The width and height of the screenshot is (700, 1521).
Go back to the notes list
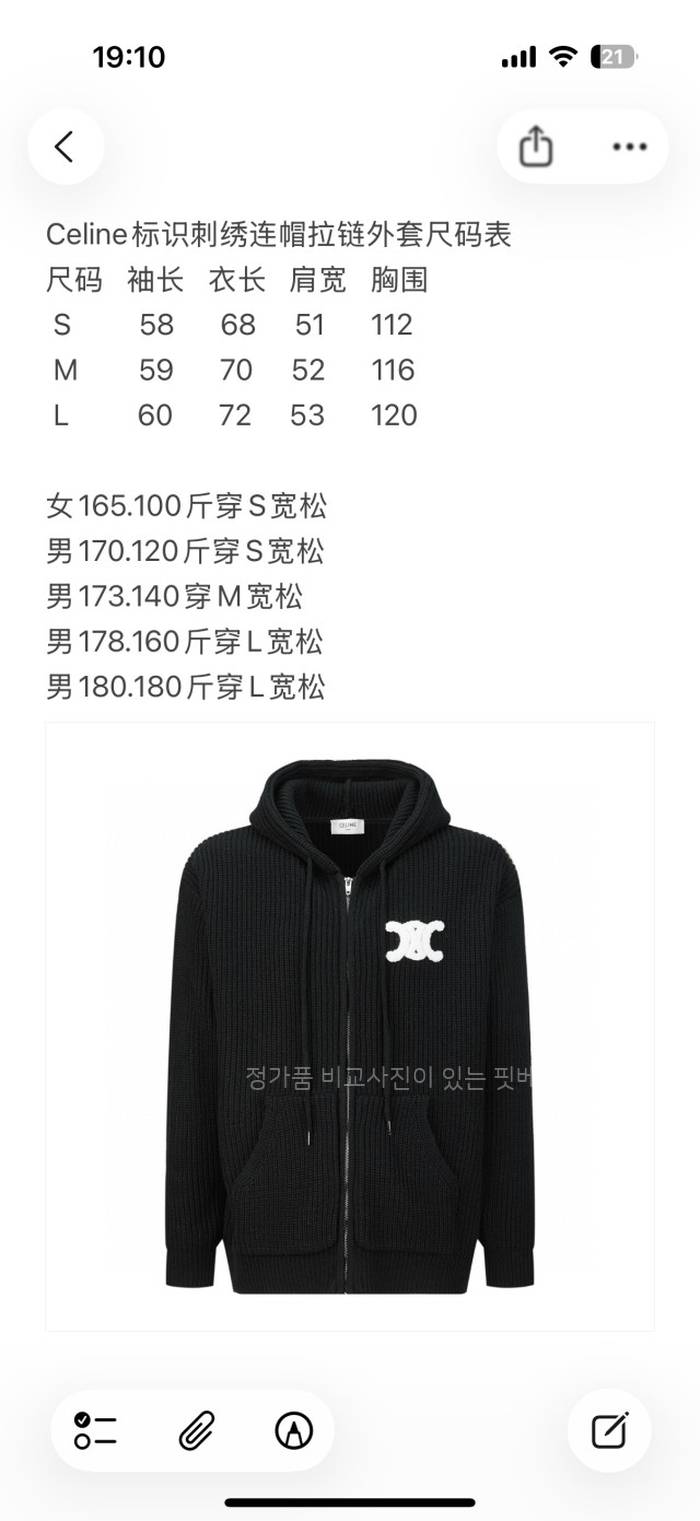coord(65,147)
